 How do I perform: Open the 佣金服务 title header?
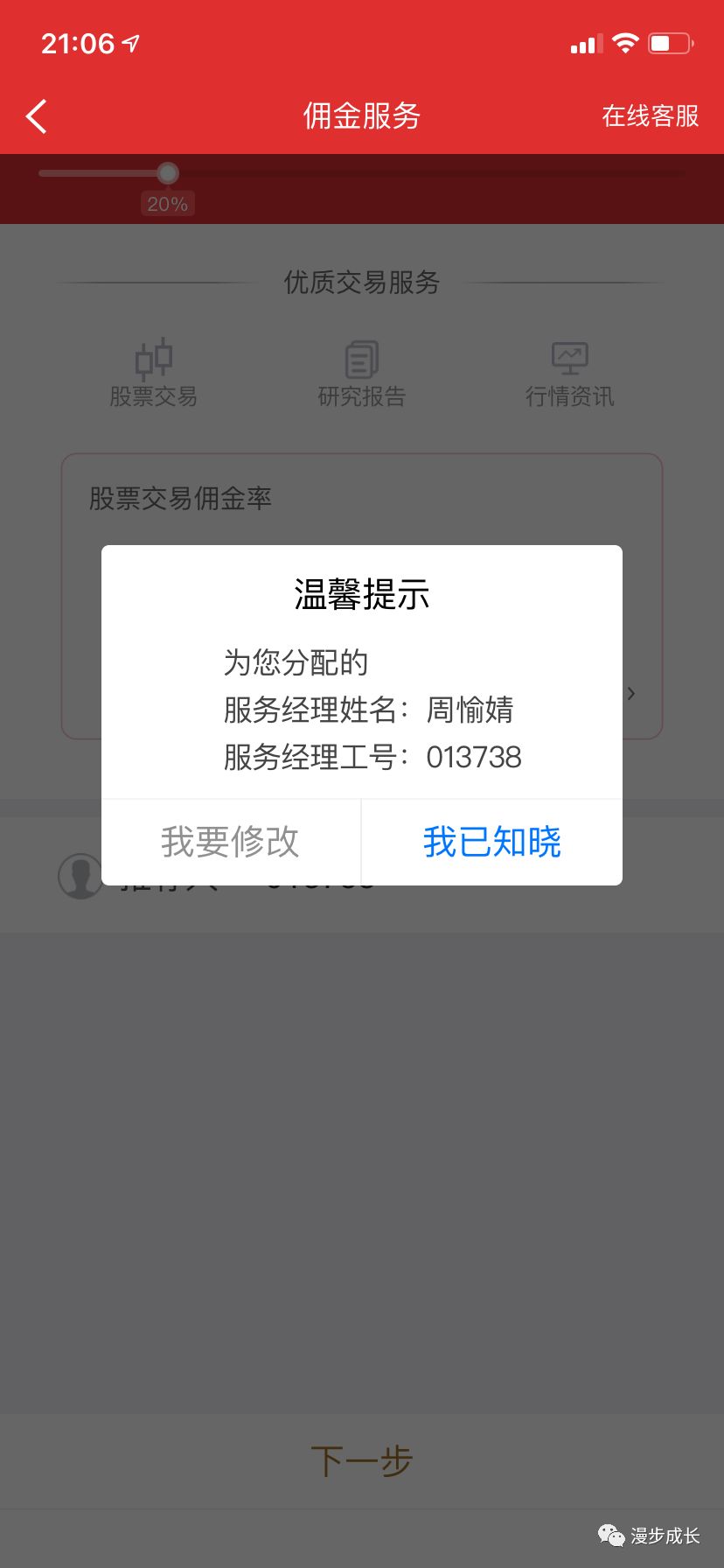click(x=362, y=115)
